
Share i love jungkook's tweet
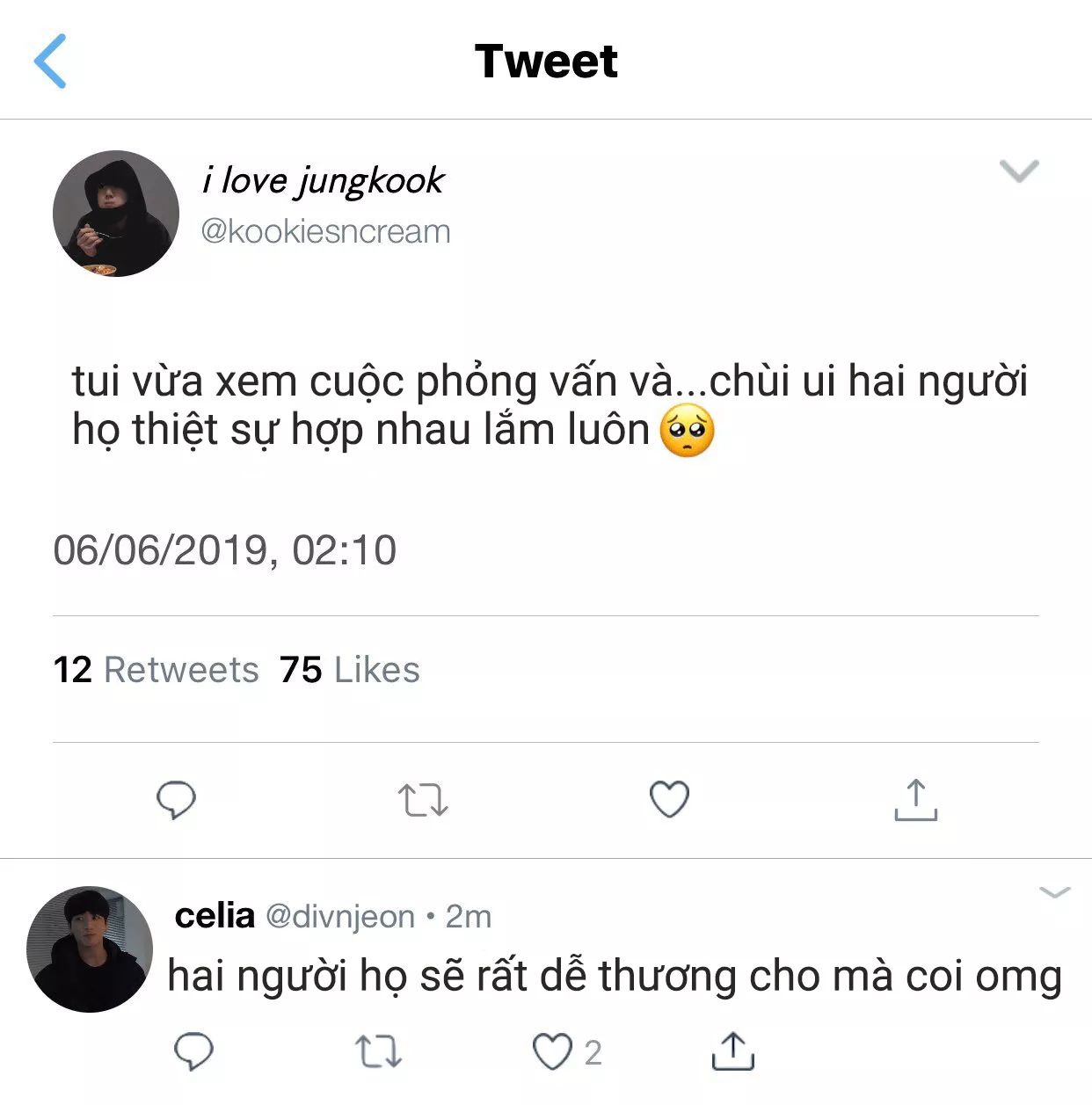[x=915, y=800]
